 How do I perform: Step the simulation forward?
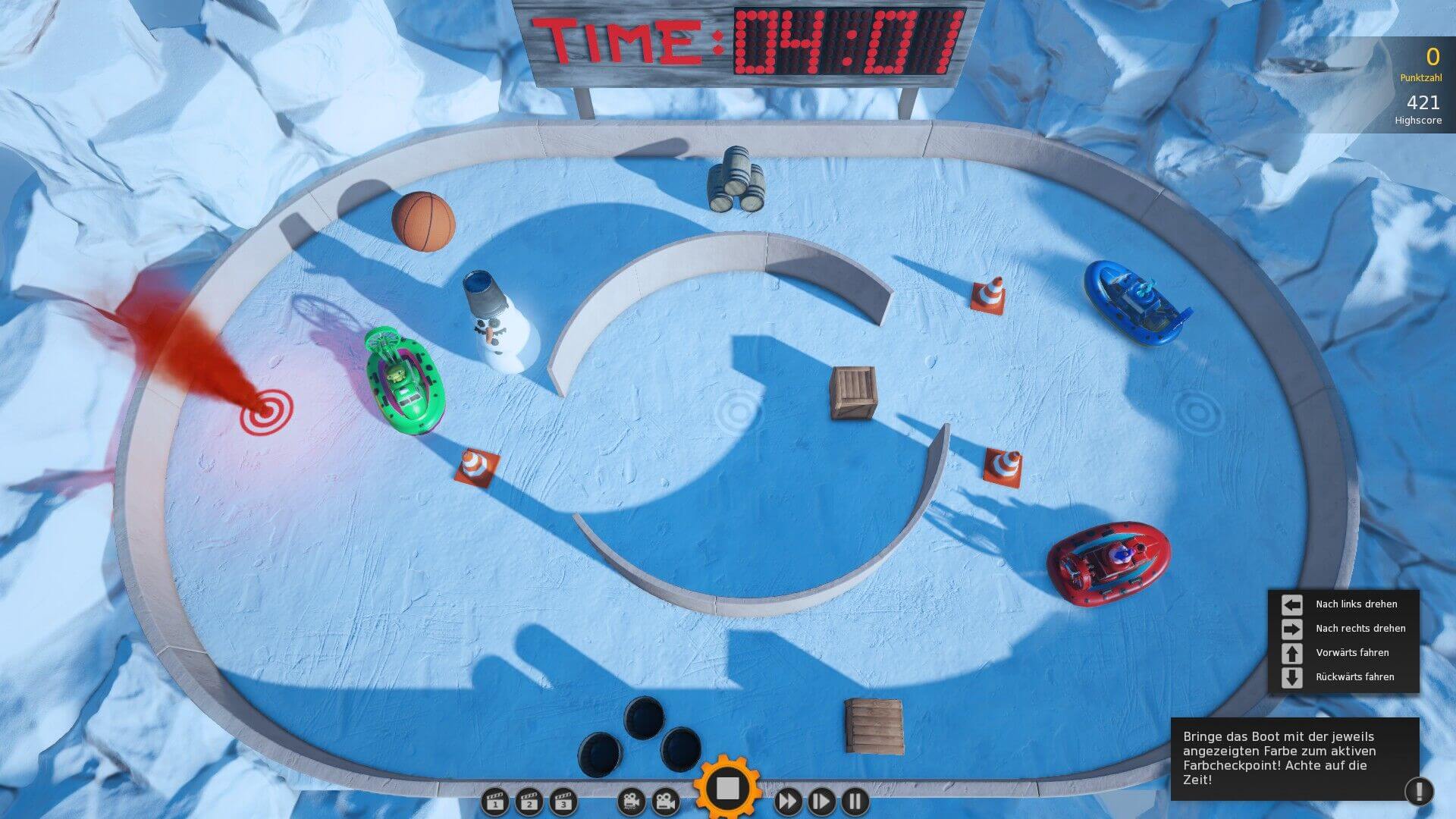point(821,801)
